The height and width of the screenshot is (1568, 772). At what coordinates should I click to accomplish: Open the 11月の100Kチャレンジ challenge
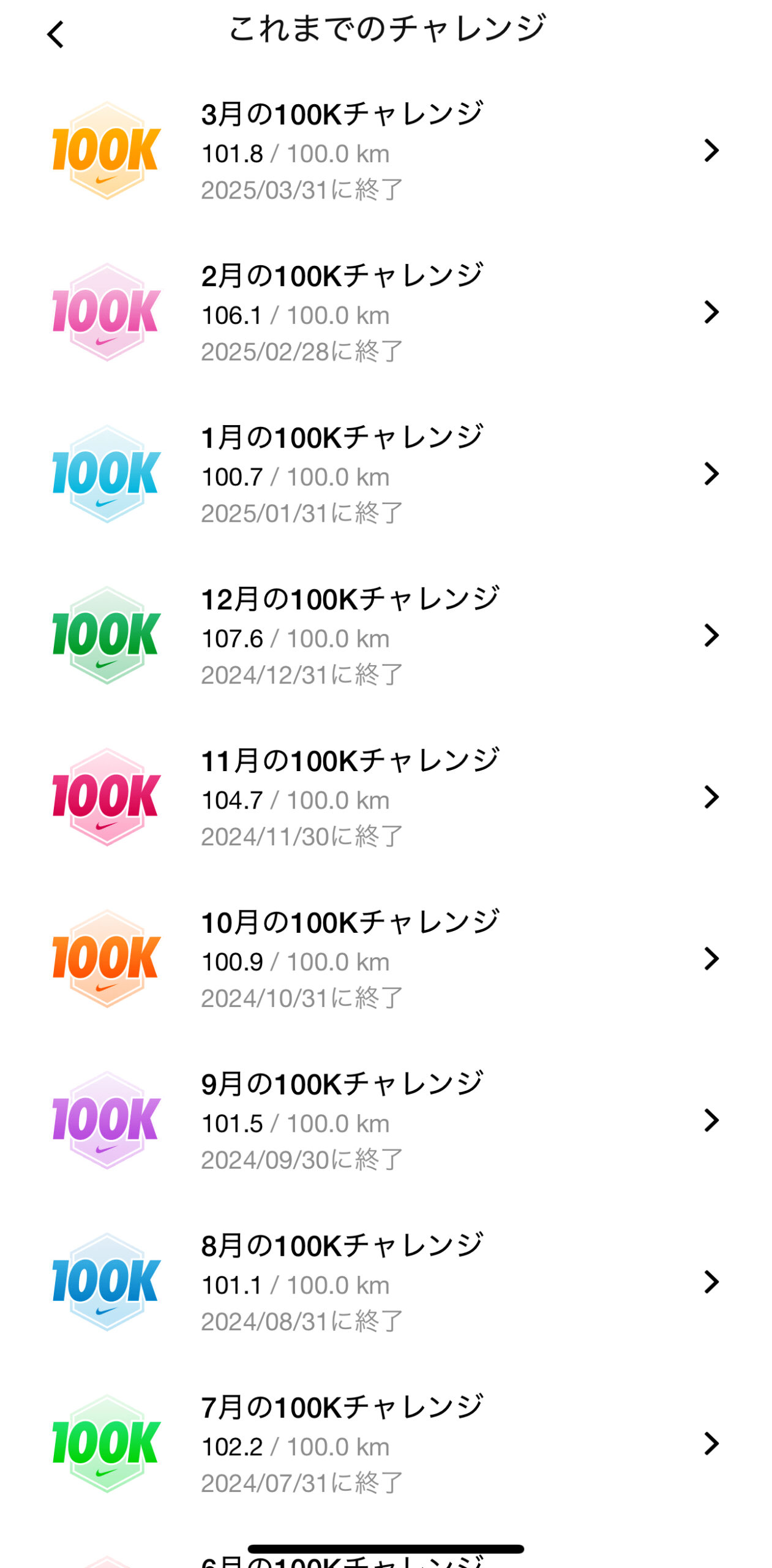(x=386, y=797)
